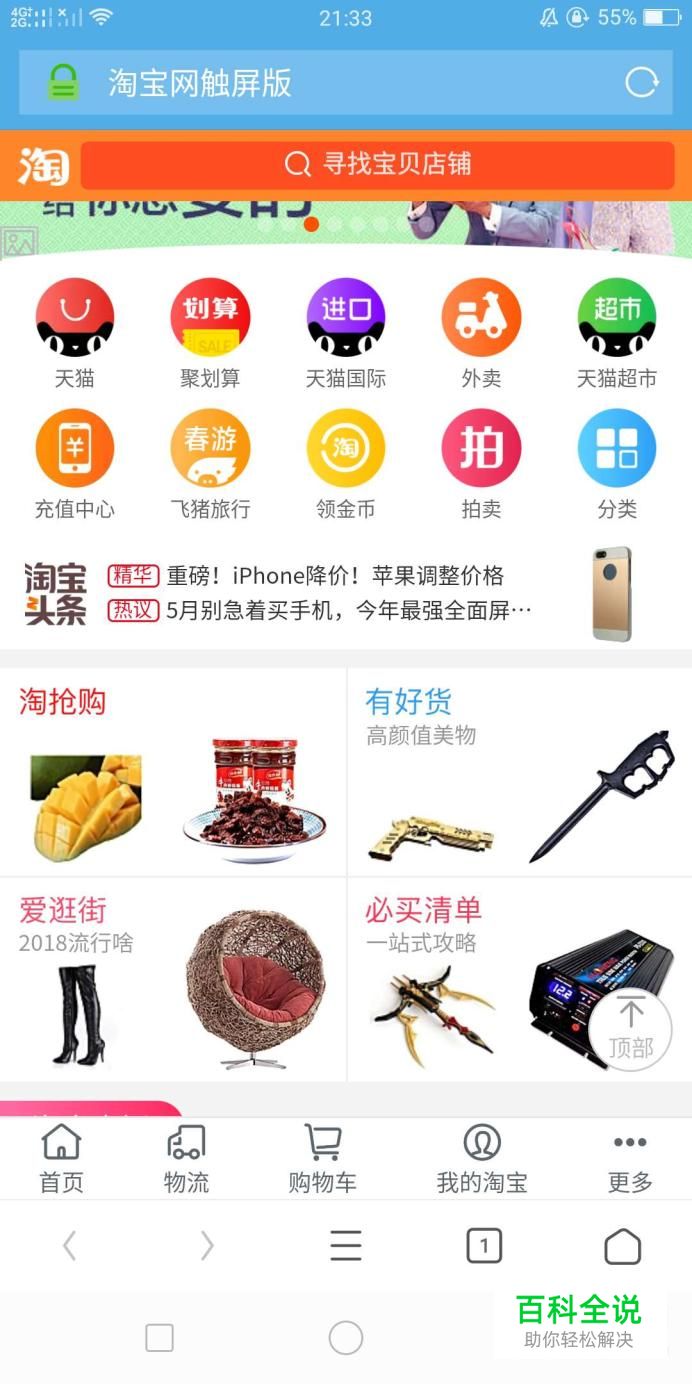Go to the 我的淘宝 tab

tap(482, 1159)
